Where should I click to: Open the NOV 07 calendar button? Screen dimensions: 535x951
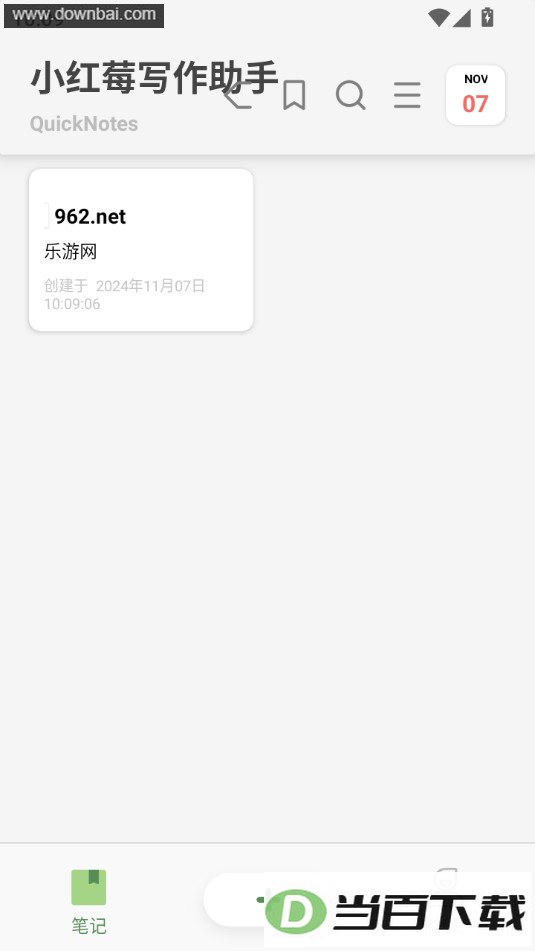pyautogui.click(x=476, y=95)
